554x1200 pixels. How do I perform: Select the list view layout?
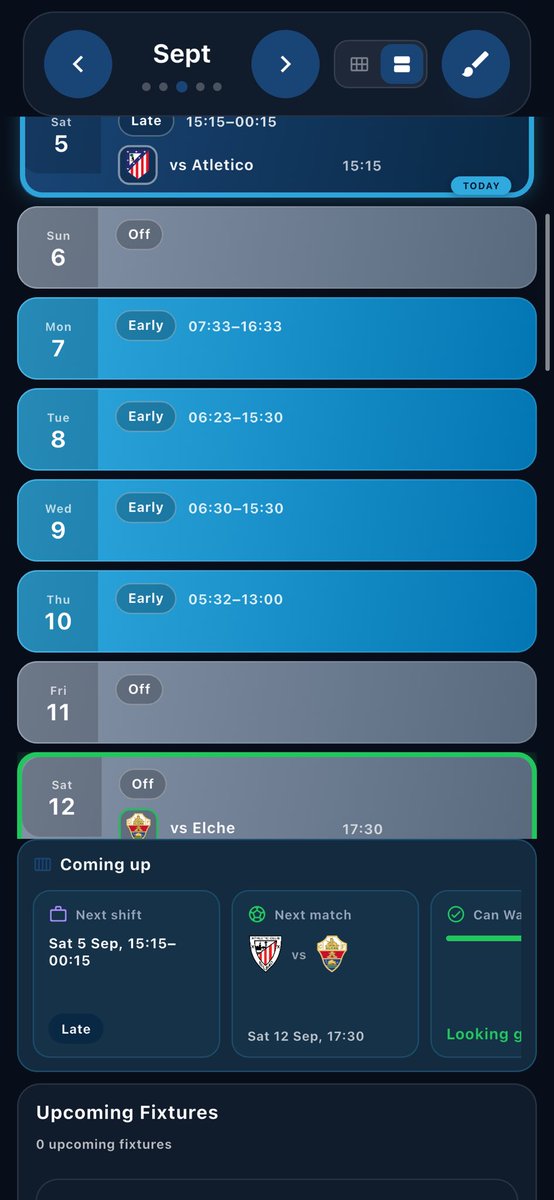pos(402,64)
